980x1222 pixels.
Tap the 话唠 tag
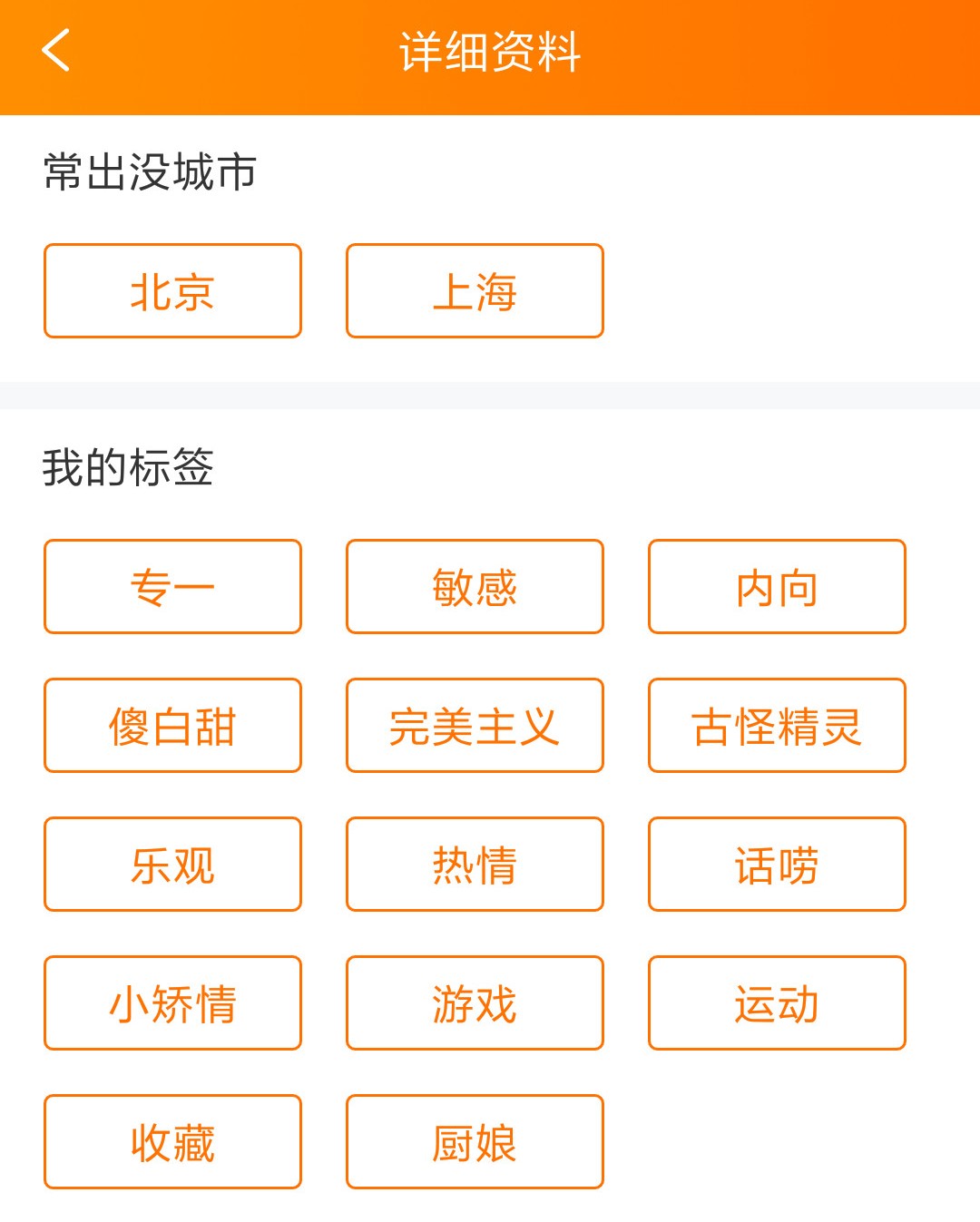tap(777, 865)
